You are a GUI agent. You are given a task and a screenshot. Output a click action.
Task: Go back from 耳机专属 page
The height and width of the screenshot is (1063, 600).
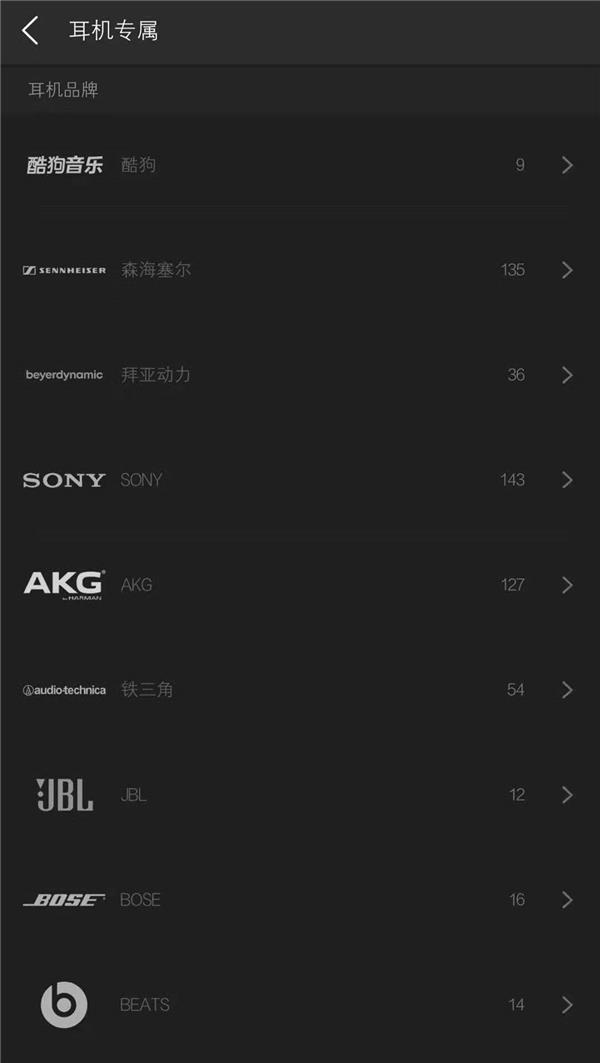[x=31, y=31]
